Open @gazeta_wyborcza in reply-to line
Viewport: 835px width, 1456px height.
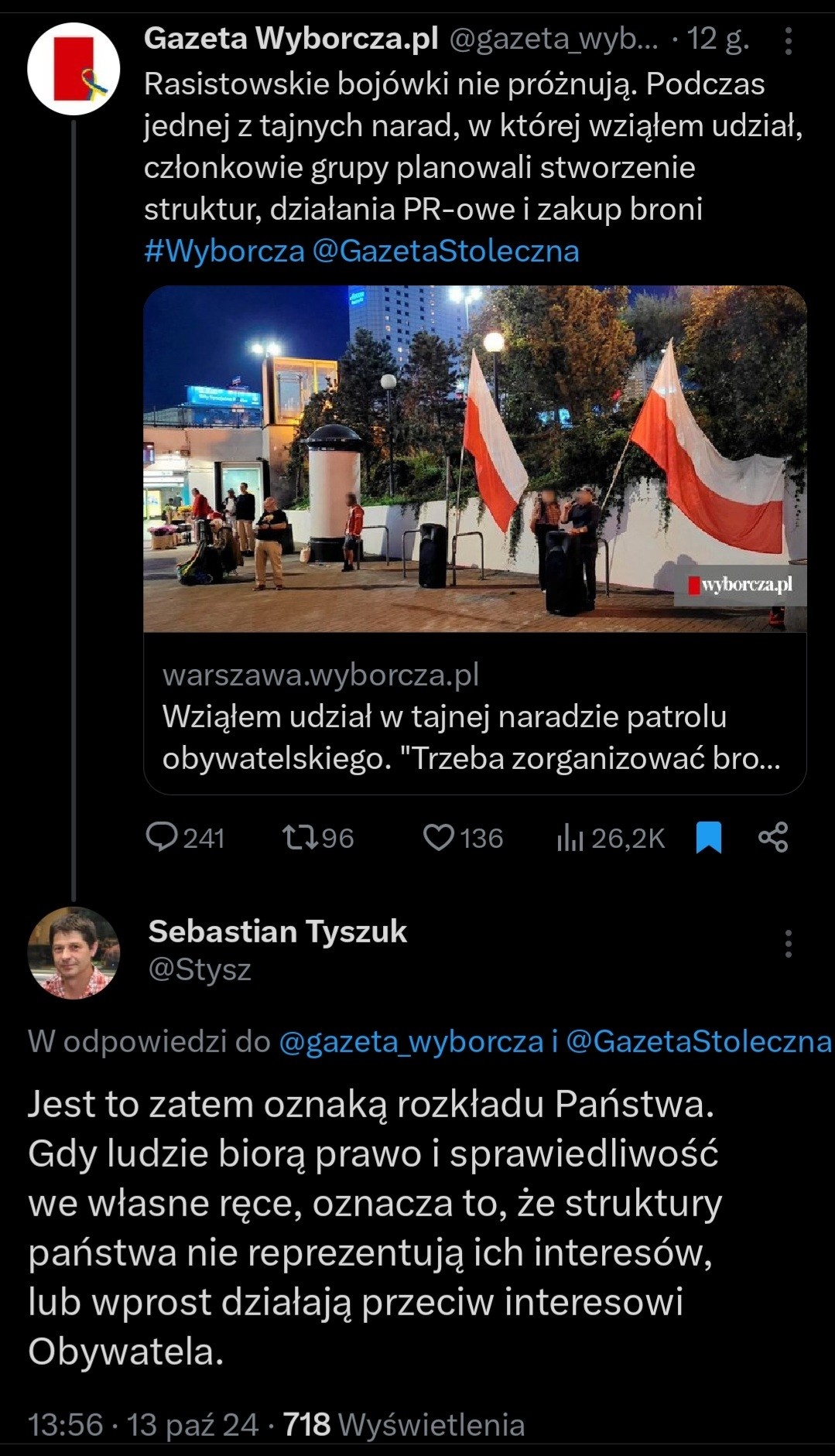pos(411,1042)
